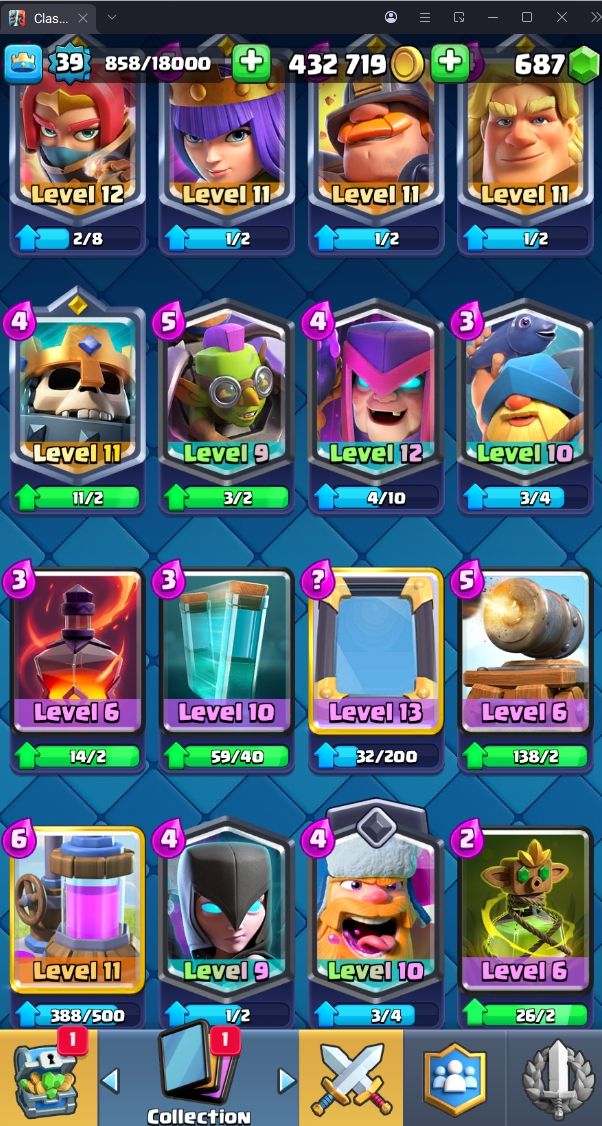
Task: Buy more gold with plus button
Action: pos(450,63)
